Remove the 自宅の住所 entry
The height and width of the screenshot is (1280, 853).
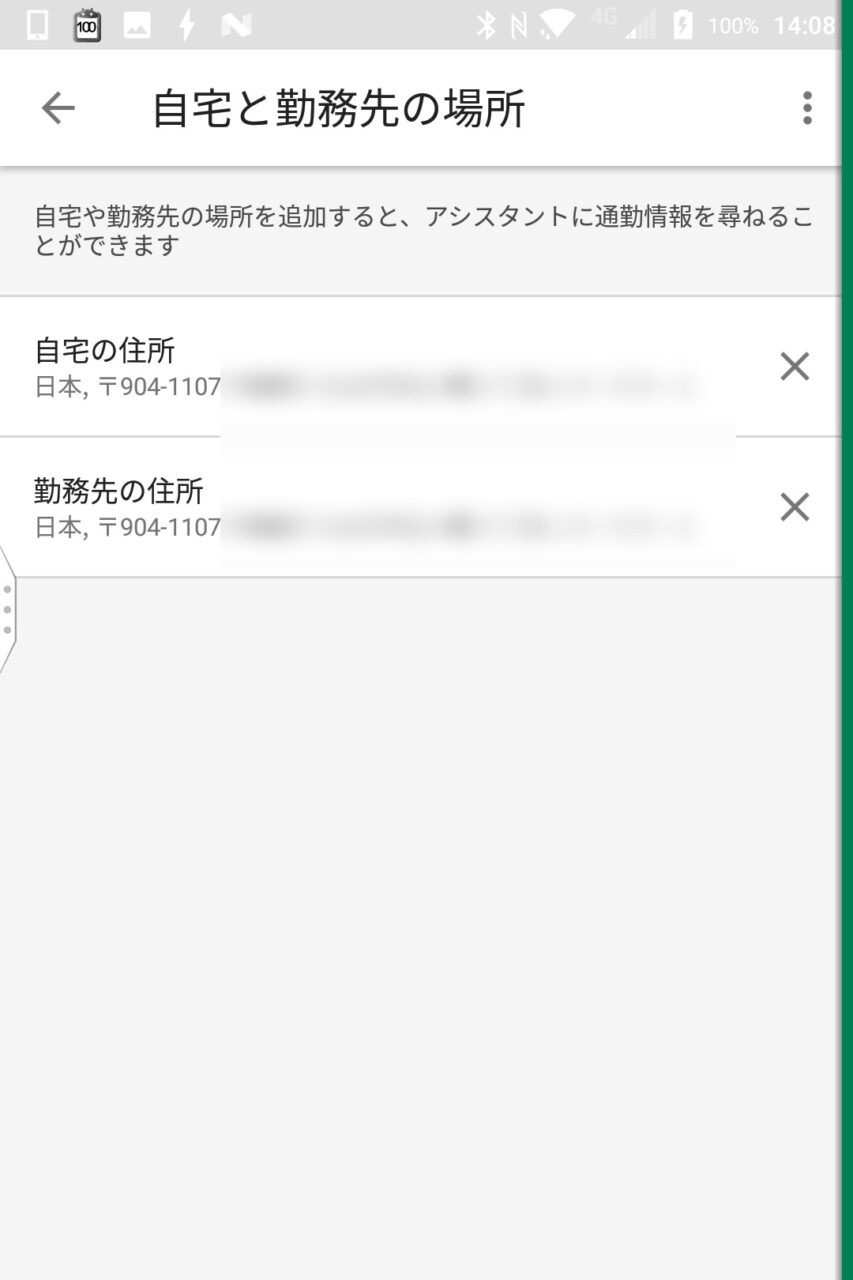794,367
